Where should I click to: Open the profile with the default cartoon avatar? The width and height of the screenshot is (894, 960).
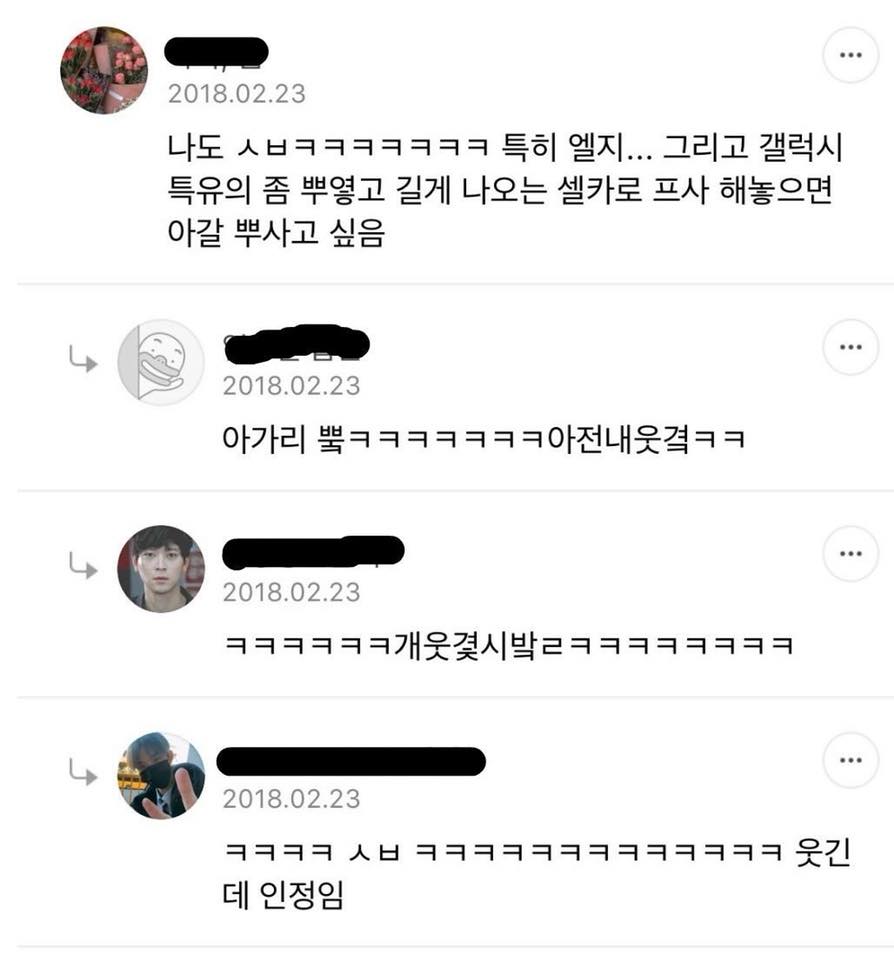[161, 362]
